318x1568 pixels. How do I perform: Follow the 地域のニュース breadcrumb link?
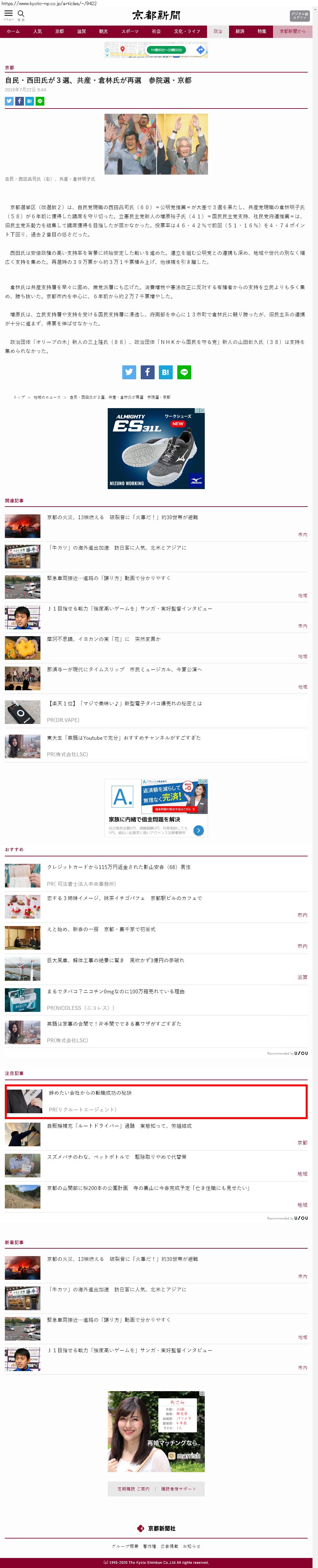click(x=47, y=397)
